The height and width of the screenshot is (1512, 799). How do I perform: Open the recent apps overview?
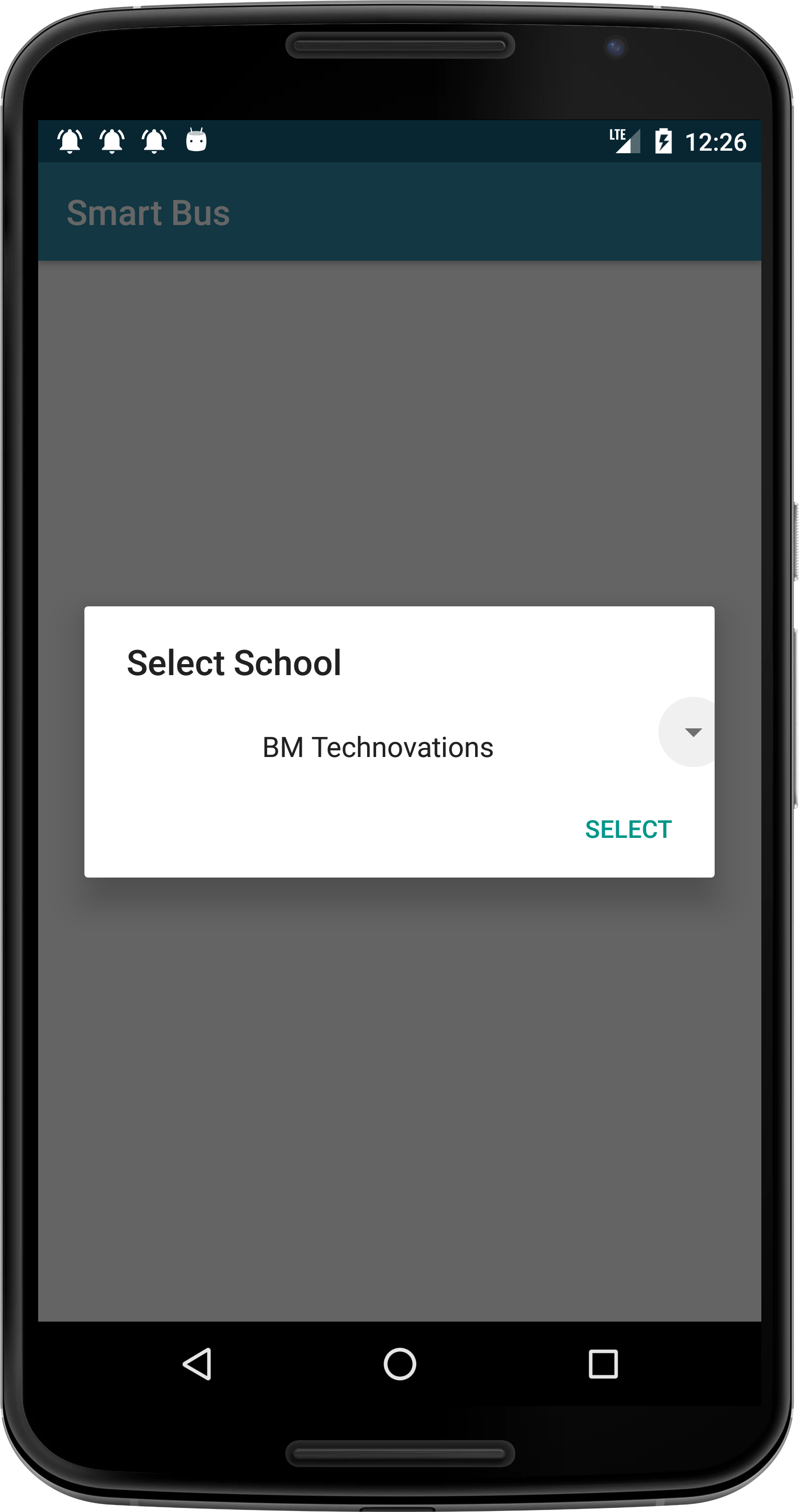coord(603,1363)
